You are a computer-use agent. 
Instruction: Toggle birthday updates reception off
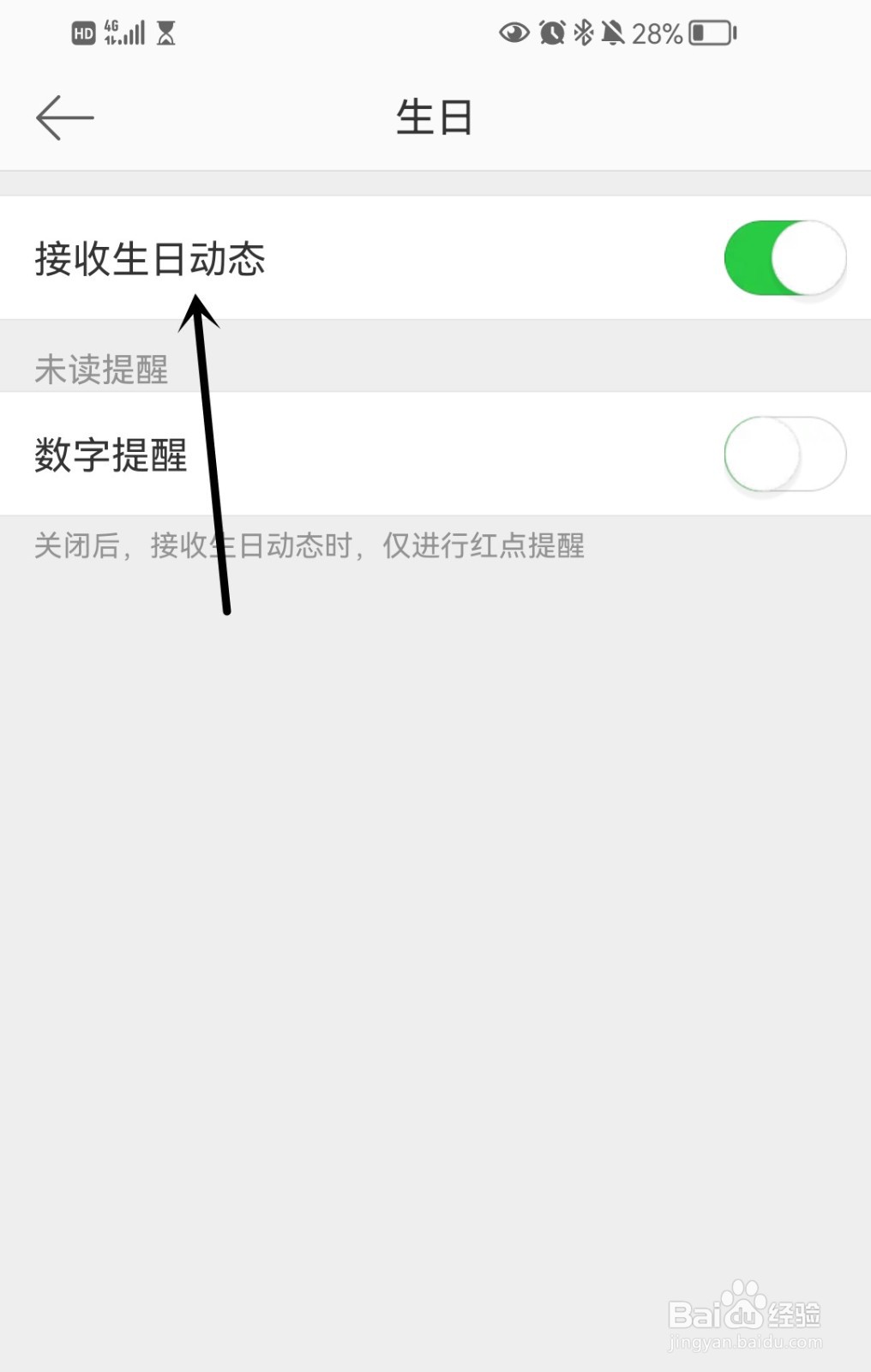pos(782,257)
